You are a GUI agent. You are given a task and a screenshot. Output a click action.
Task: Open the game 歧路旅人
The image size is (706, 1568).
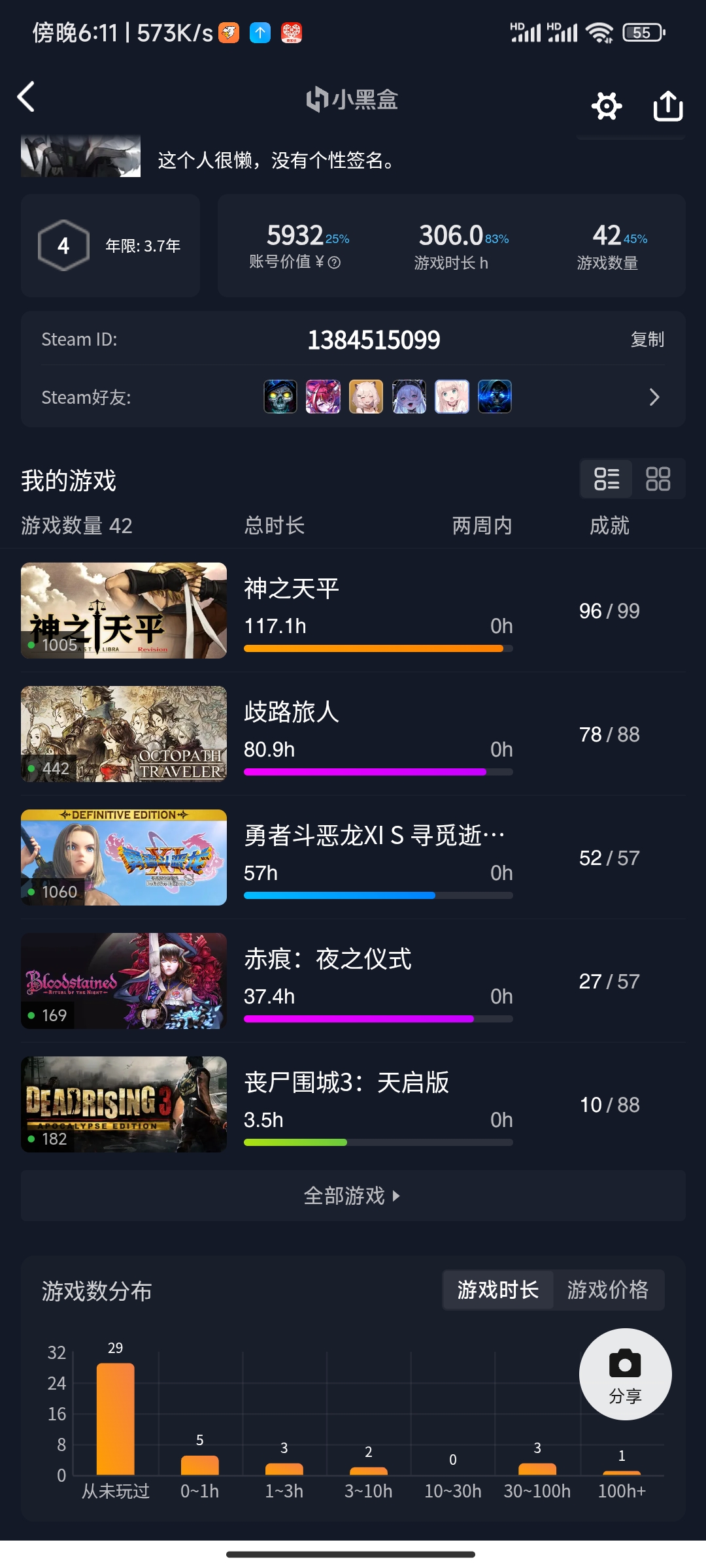[353, 734]
